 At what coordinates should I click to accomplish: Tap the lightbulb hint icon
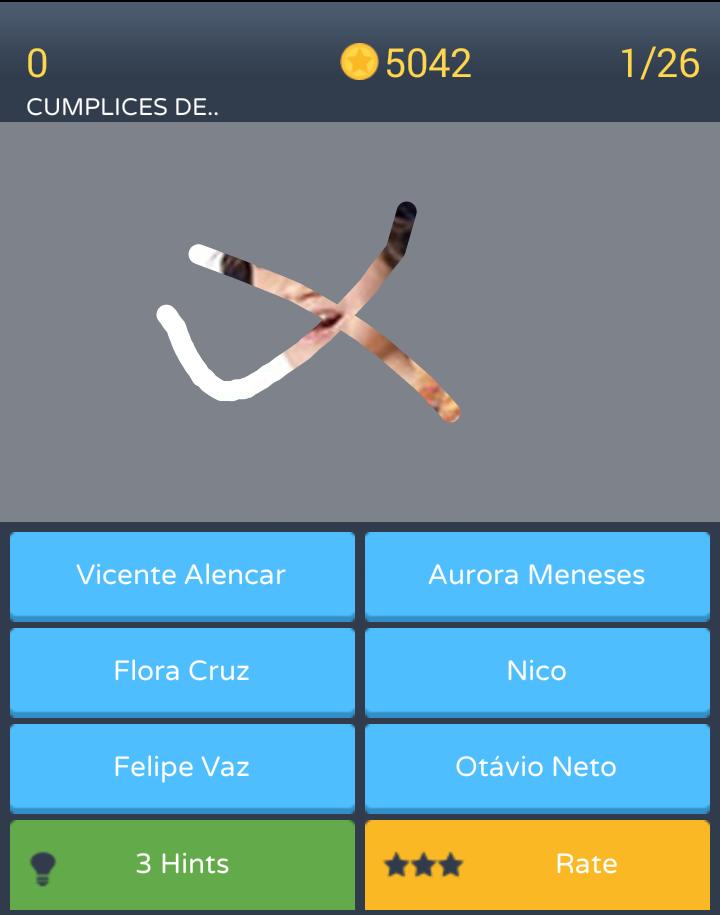click(42, 863)
